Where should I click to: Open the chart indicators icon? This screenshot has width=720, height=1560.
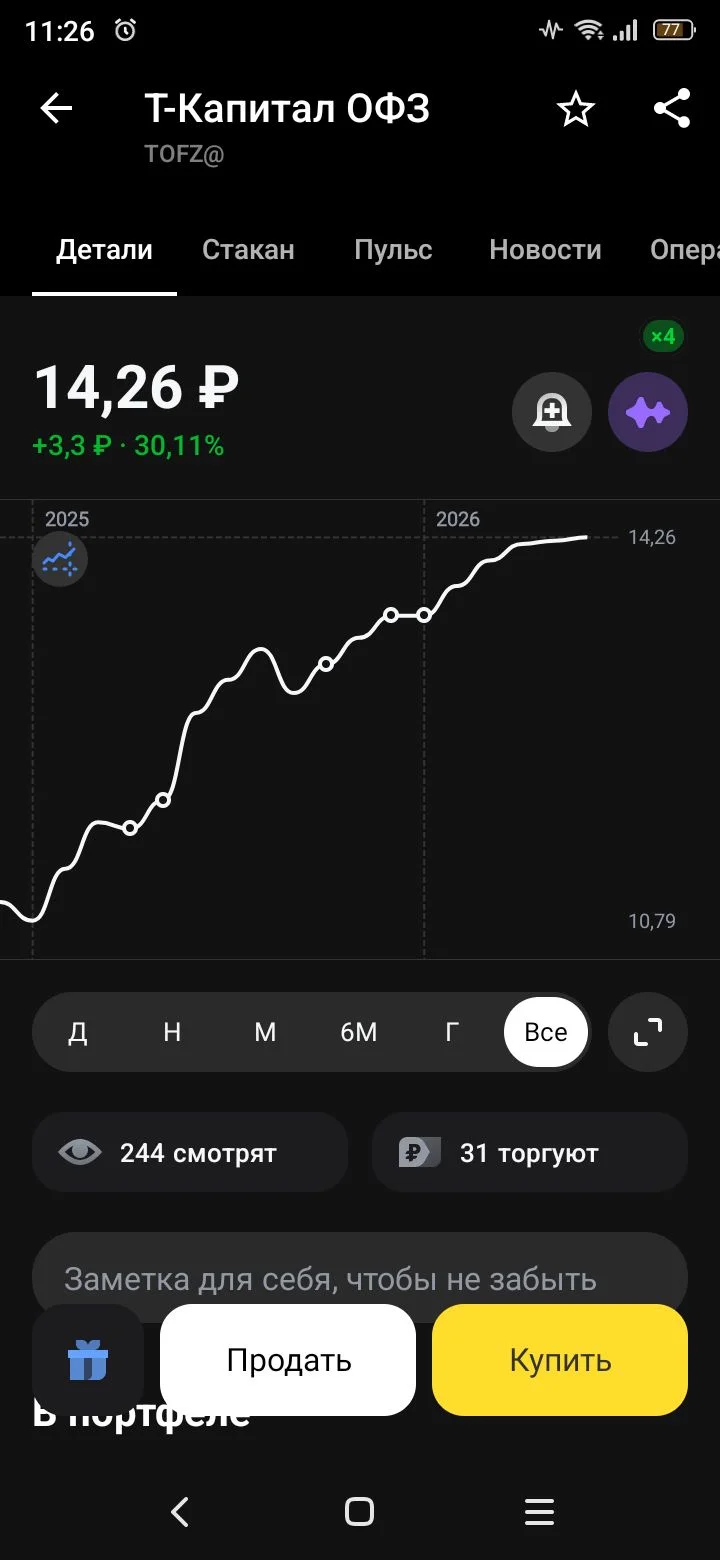coord(60,558)
